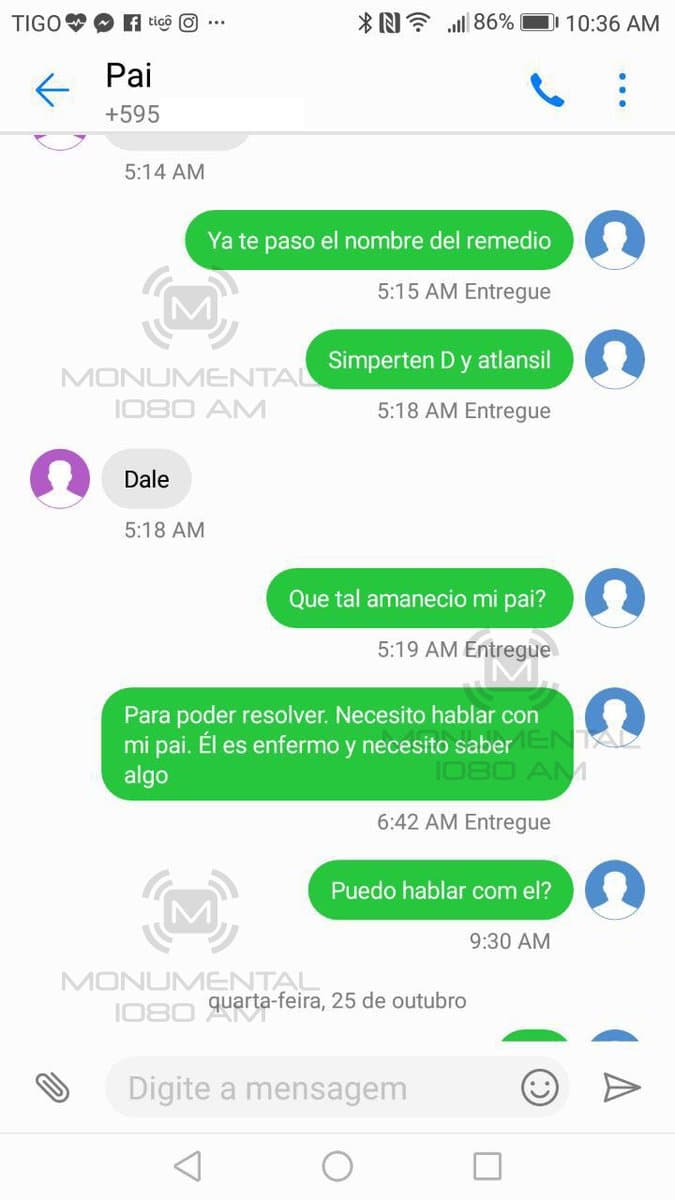This screenshot has height=1200, width=675.
Task: Focus the Digite a mensagem field
Action: click(310, 1087)
